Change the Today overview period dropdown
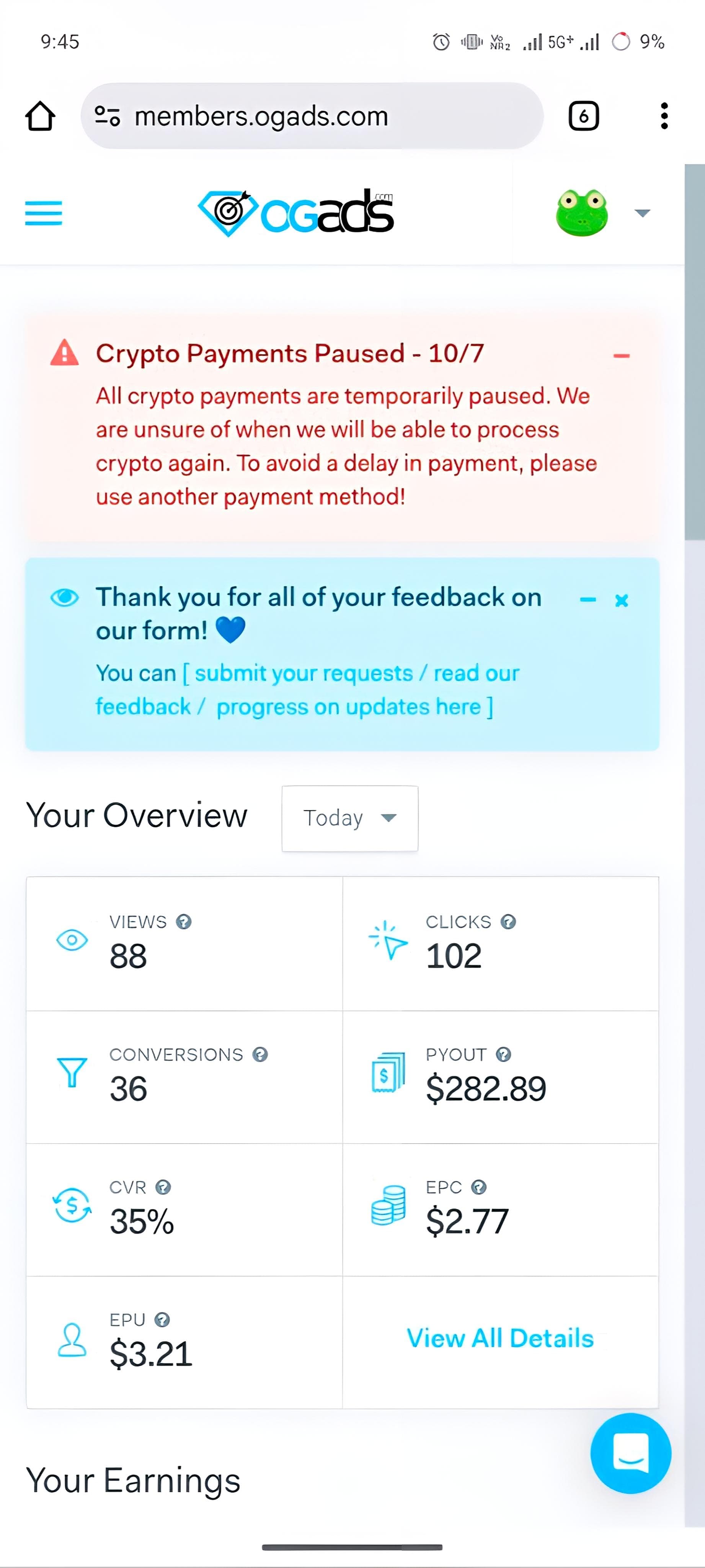The image size is (705, 1568). 350,818
